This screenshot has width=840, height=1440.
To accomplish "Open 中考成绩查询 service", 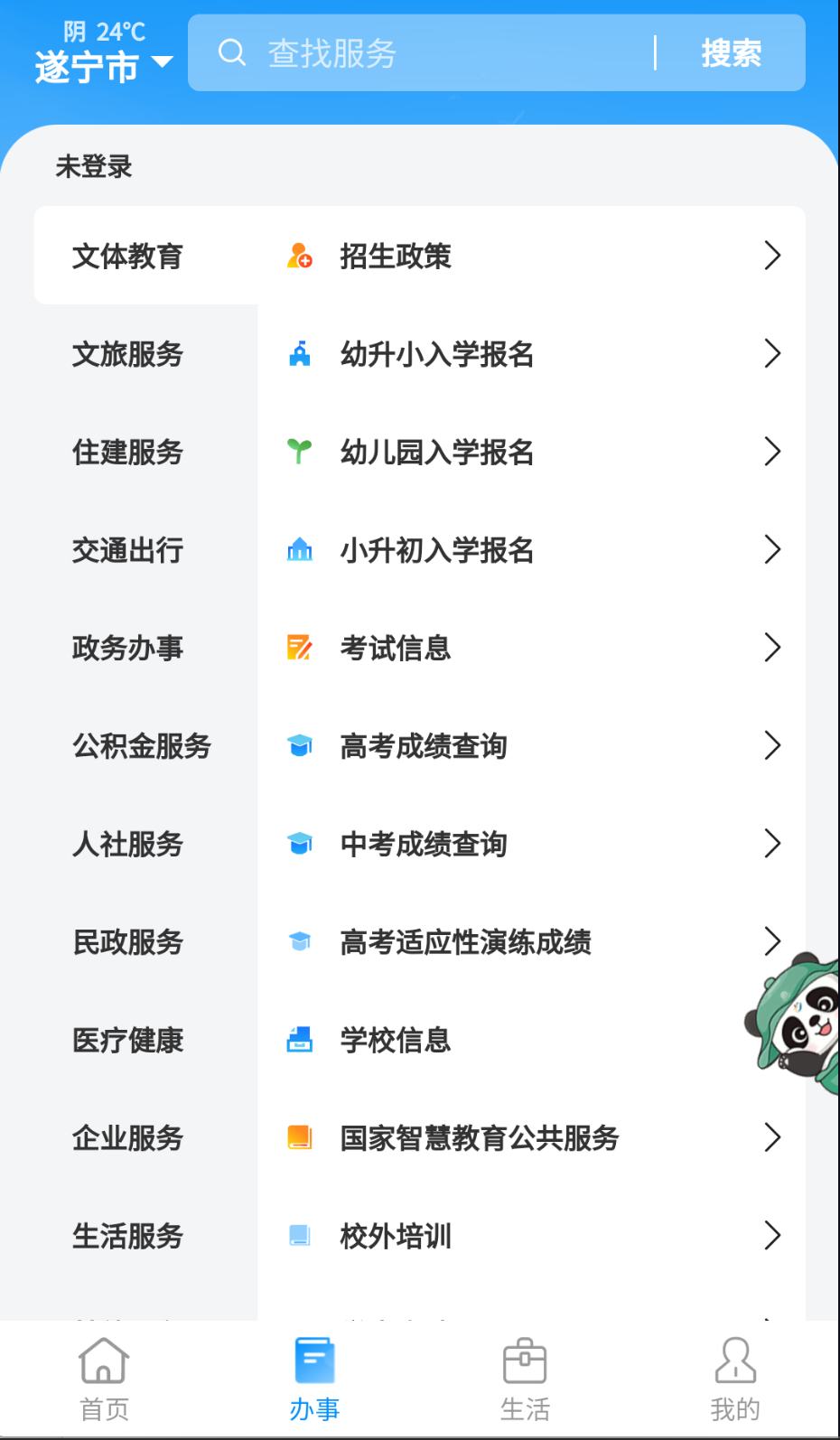I will [x=531, y=844].
